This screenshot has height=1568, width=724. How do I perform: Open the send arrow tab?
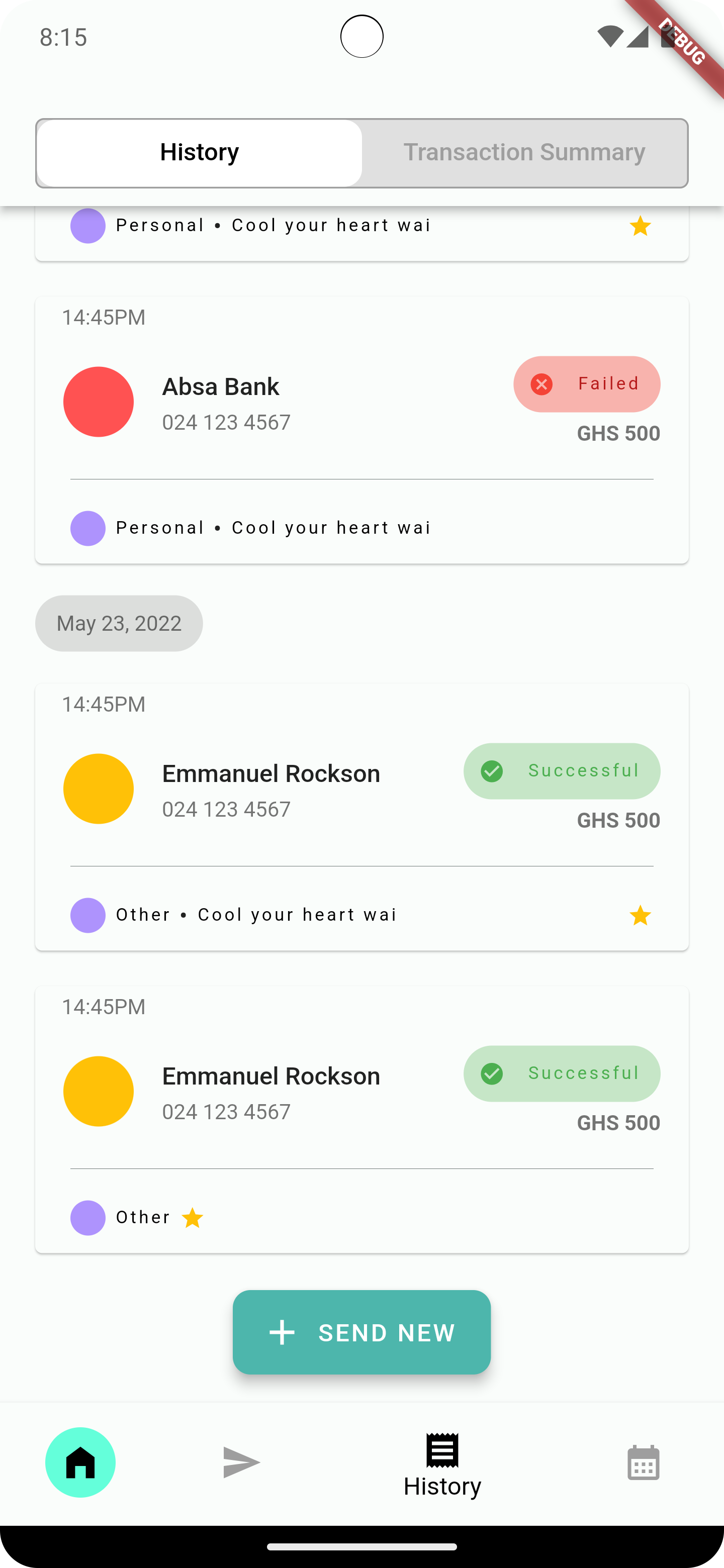pyautogui.click(x=242, y=1462)
